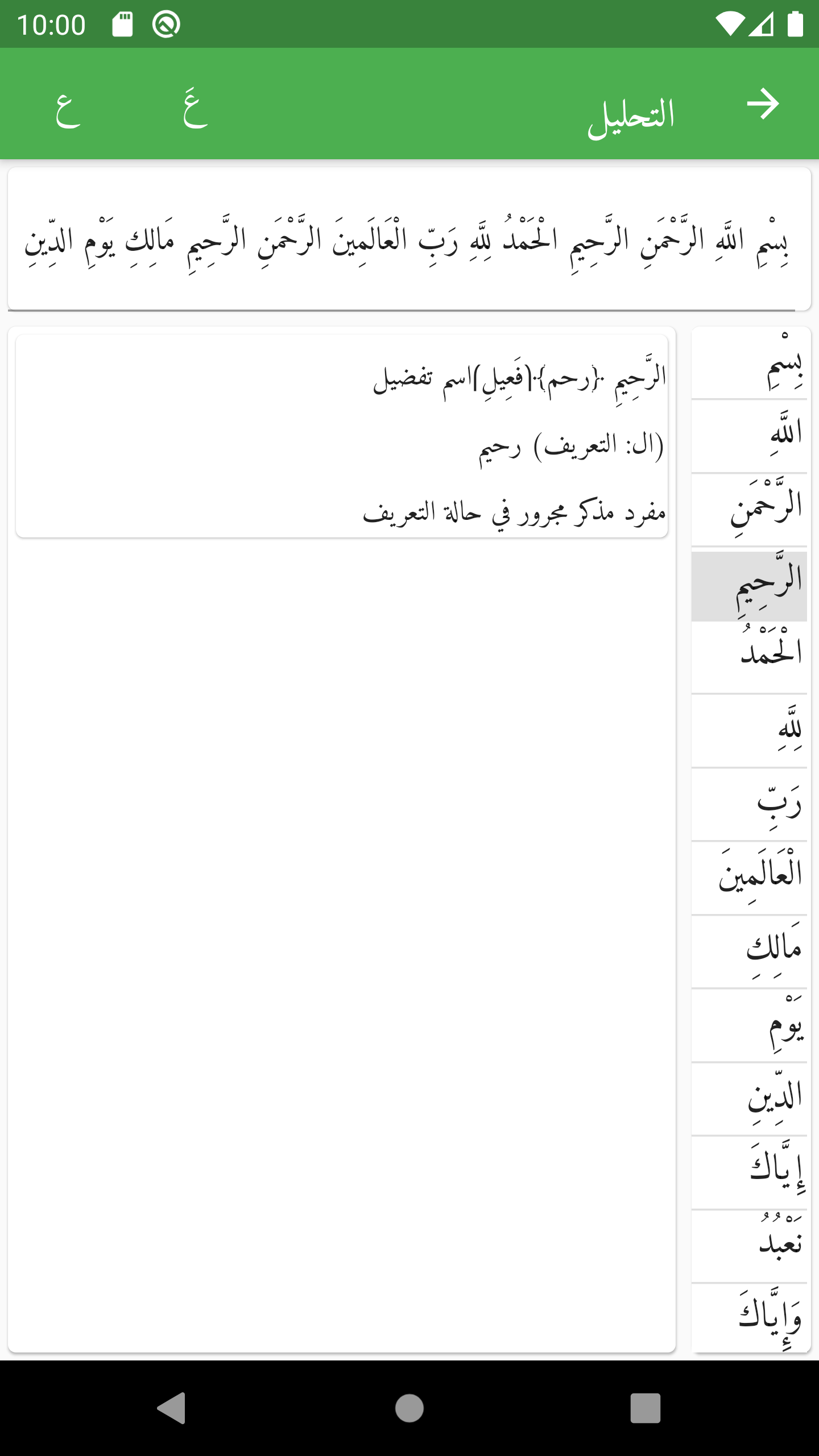Select the word الْحَمْدُ in the word list
Viewport: 819px width, 1456px height.
coord(749,657)
